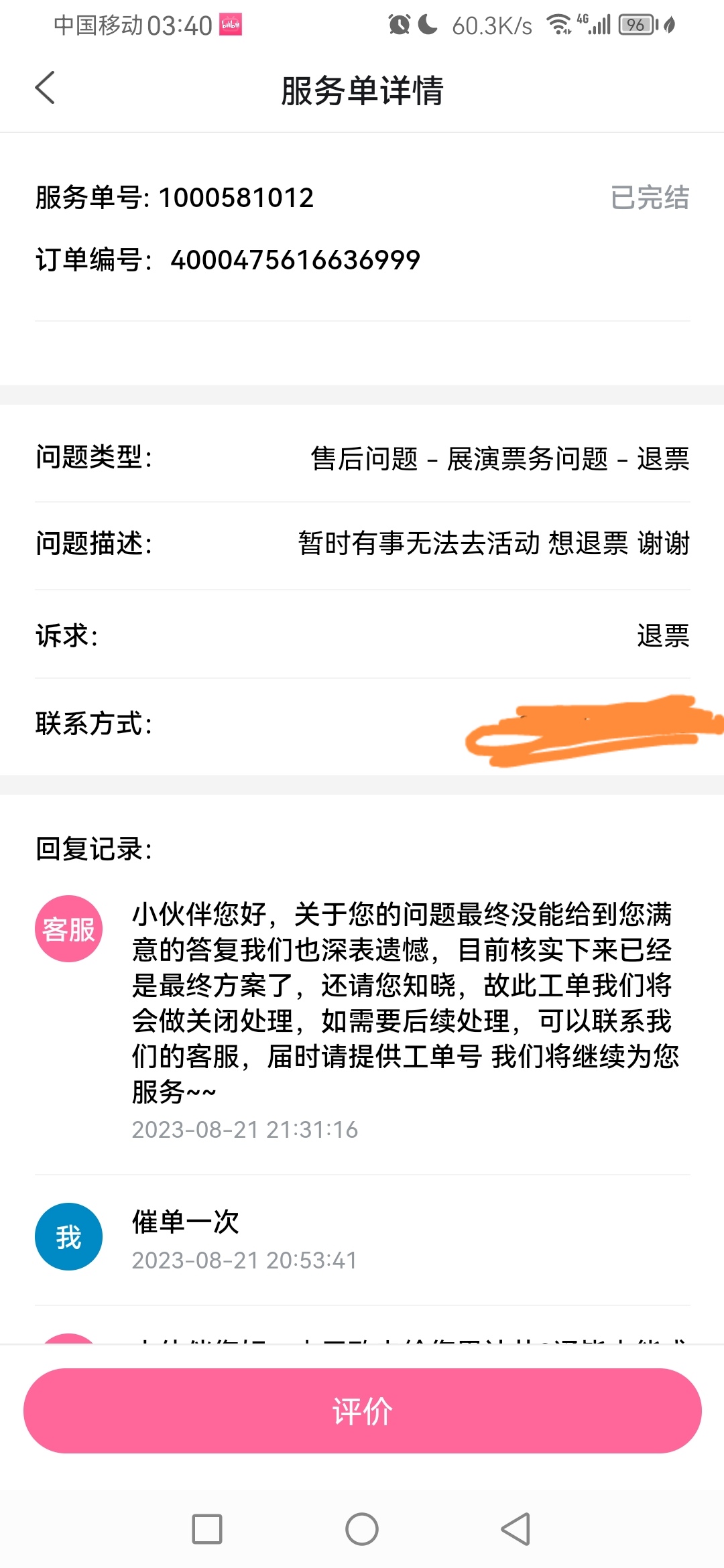Tap the pink 评价 button
Viewport: 724px width, 1568px height.
362,1411
